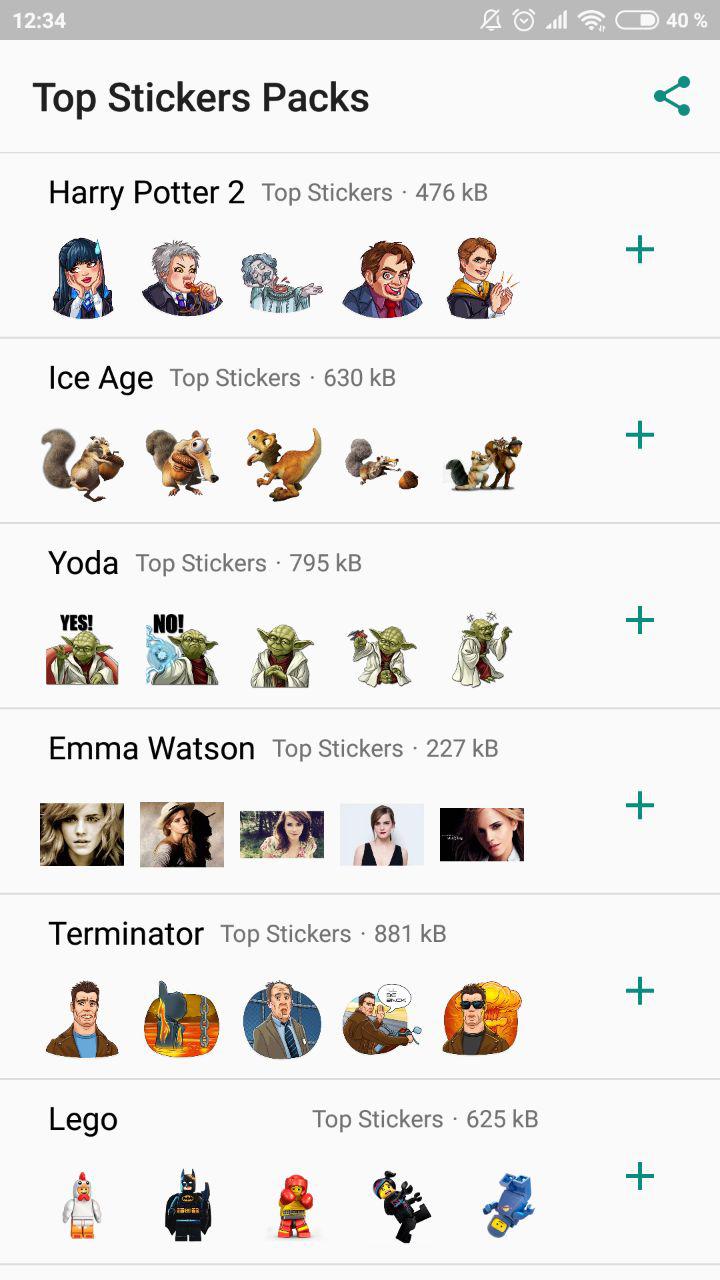The height and width of the screenshot is (1280, 720).
Task: Add the Harry Potter 2 sticker pack
Action: [x=639, y=250]
